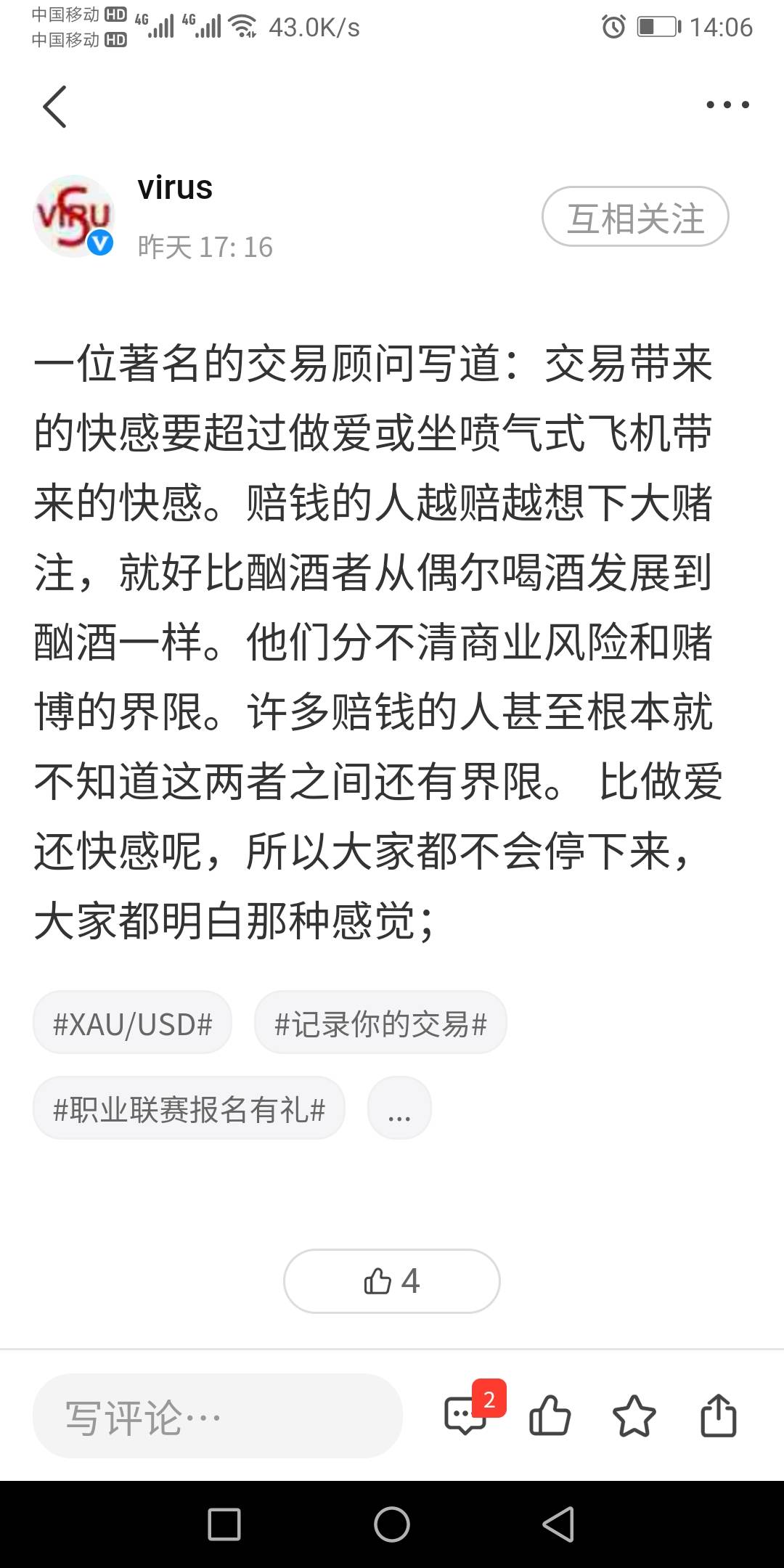Open the #职业联赛报名有礼# topic tag

189,1108
